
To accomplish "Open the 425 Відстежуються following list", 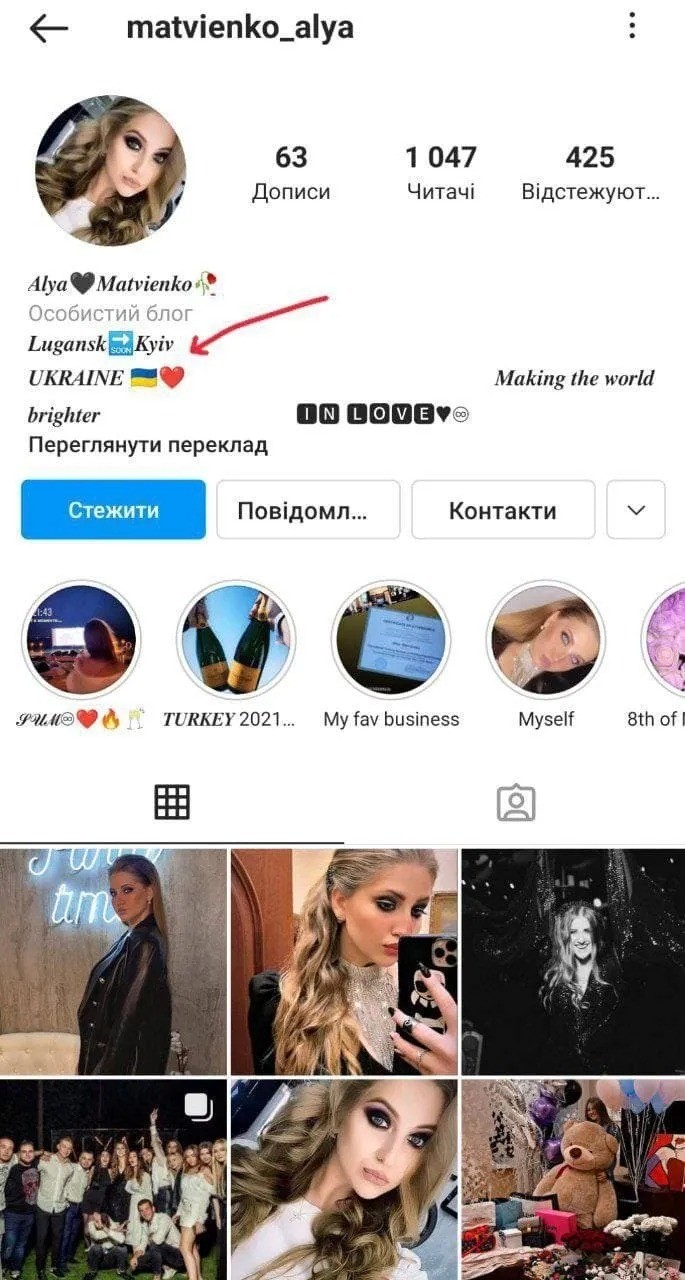I will coord(590,172).
